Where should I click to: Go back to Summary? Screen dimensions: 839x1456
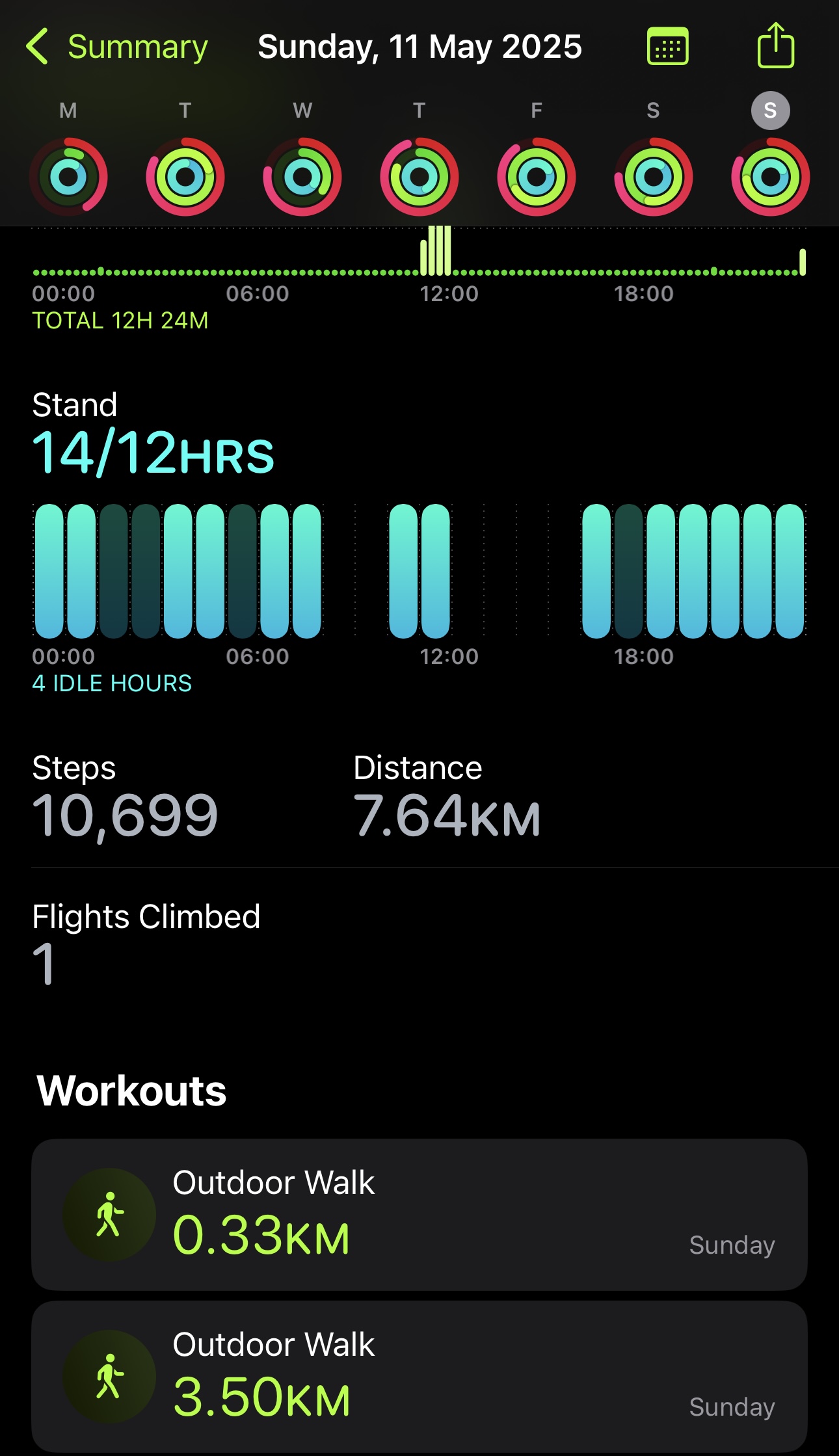point(117,47)
